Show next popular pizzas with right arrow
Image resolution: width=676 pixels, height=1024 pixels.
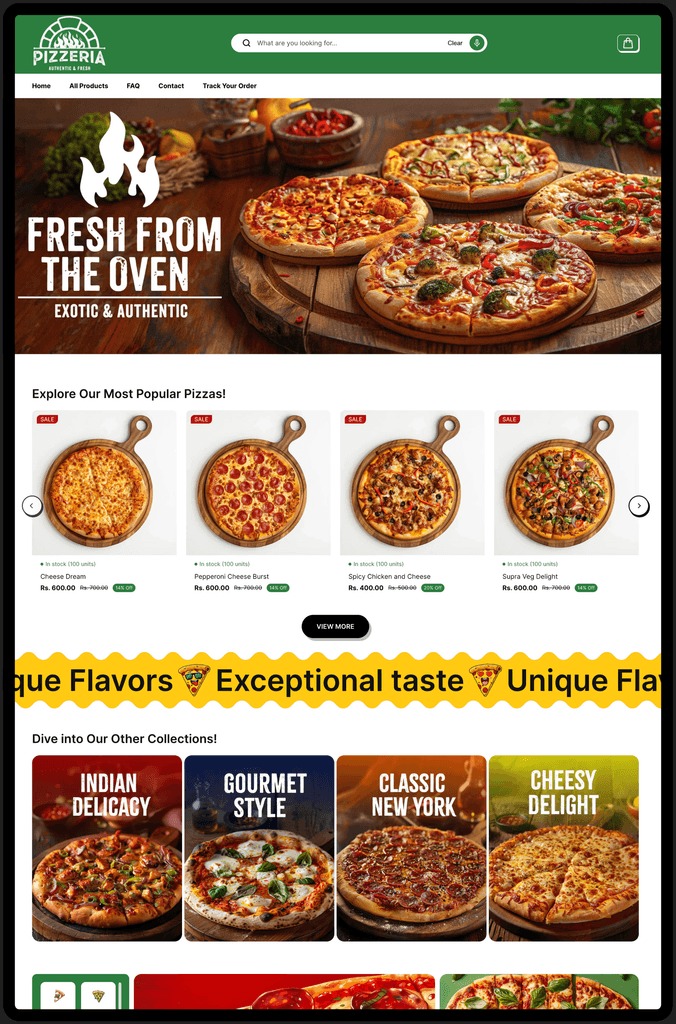(639, 506)
